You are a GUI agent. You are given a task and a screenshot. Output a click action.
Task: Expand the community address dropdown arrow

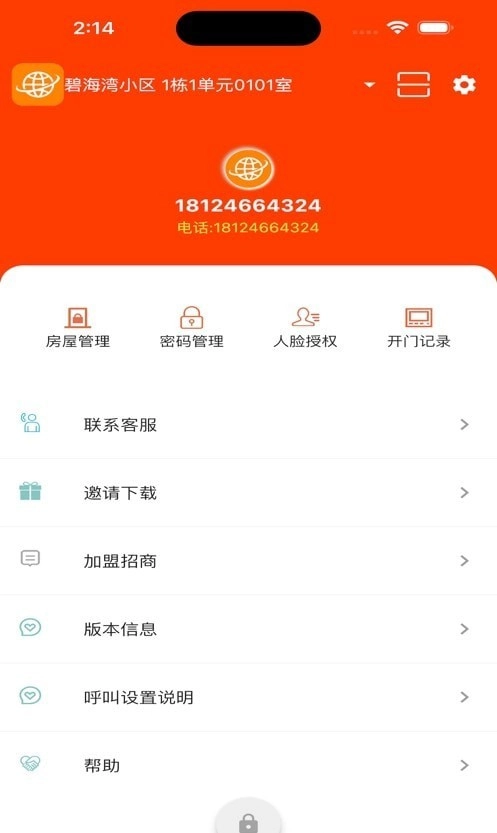coord(370,85)
